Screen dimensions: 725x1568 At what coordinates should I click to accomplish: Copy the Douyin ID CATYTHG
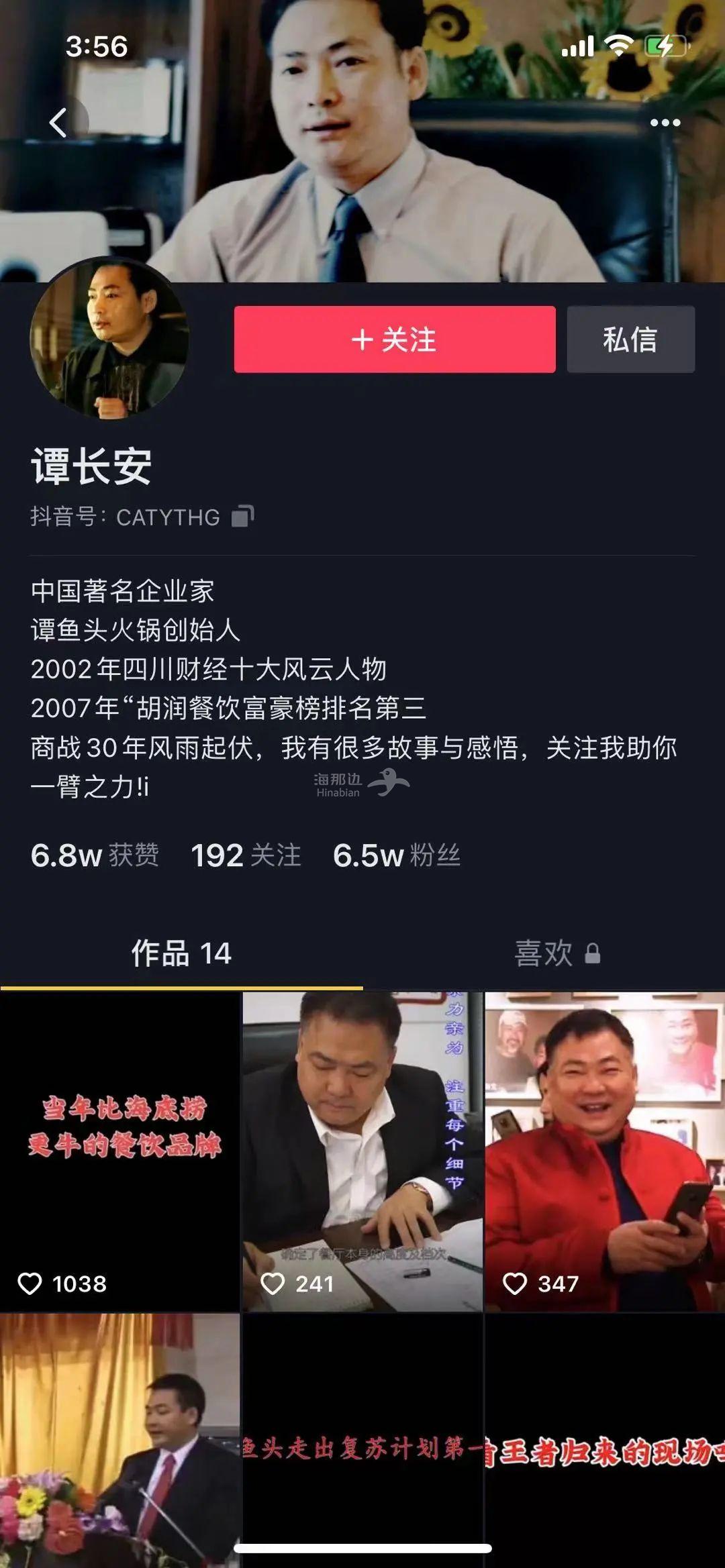[x=242, y=517]
